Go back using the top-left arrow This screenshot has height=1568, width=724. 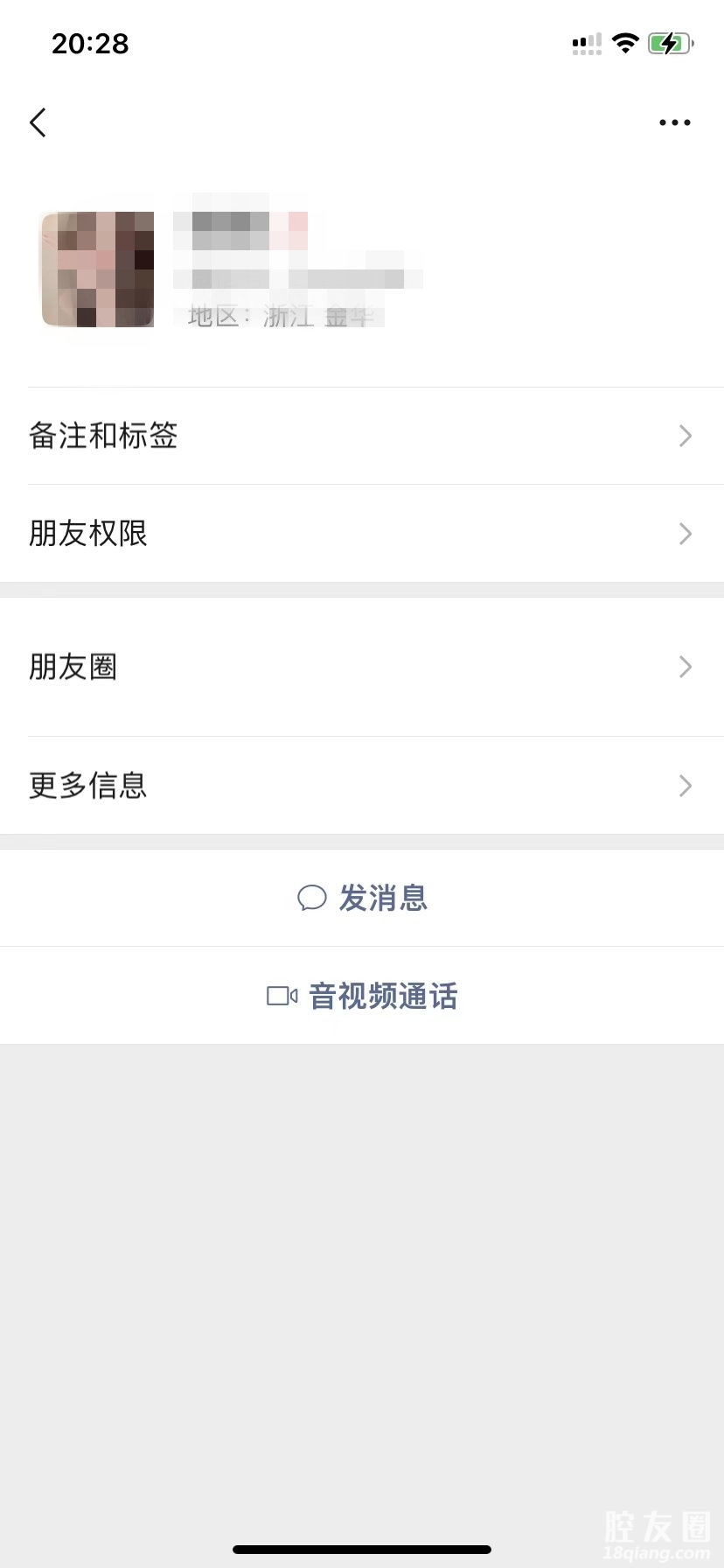tap(38, 122)
